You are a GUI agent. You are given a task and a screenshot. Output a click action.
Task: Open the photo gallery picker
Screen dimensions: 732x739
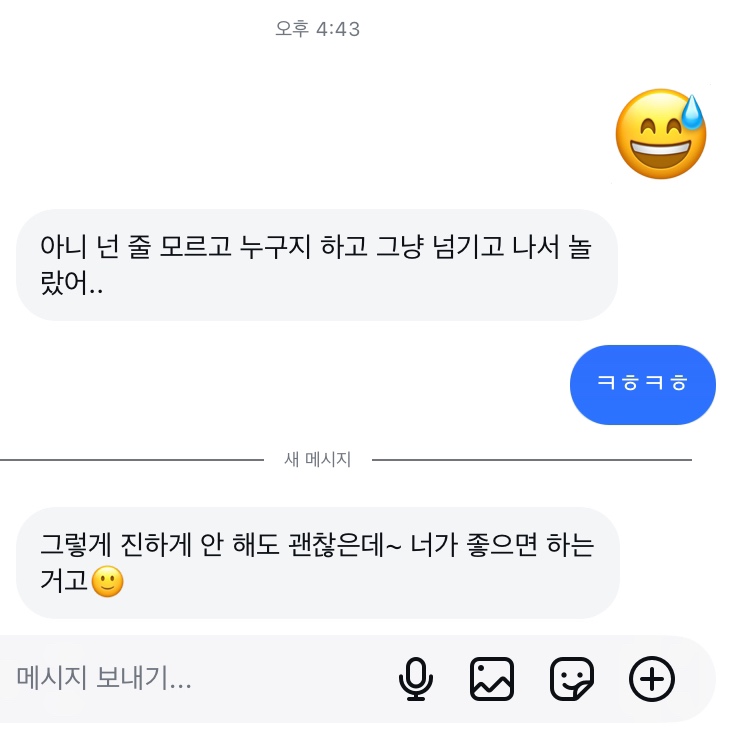point(492,679)
